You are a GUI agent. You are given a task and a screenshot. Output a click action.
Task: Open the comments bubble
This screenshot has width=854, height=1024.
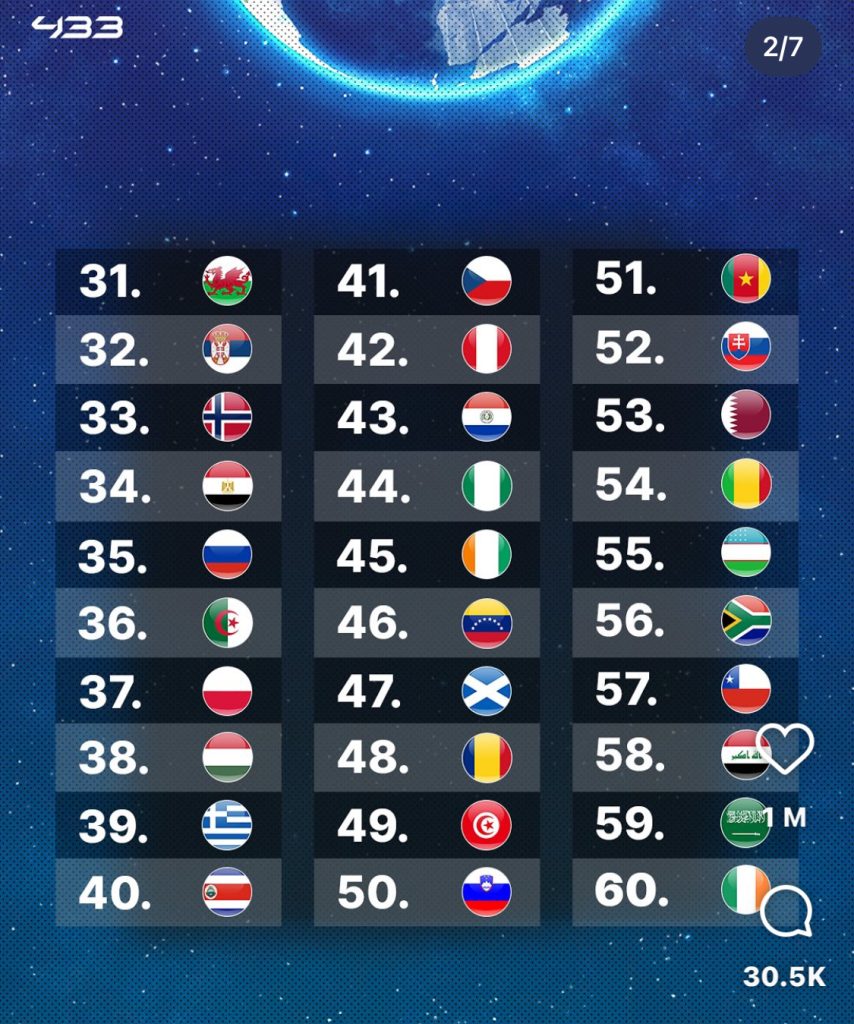click(786, 912)
